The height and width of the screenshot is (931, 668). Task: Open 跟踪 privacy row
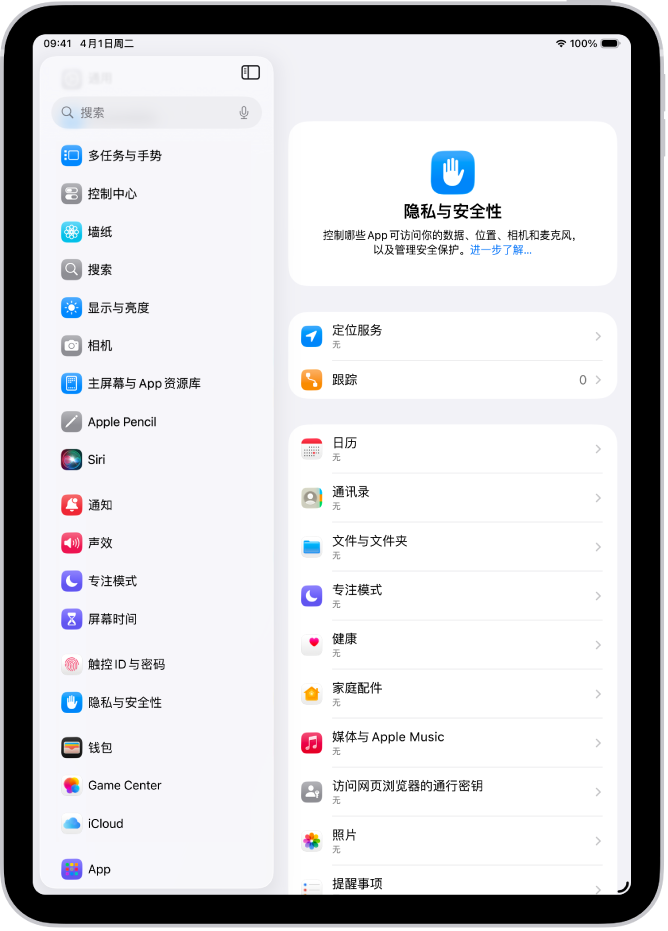pyautogui.click(x=452, y=380)
